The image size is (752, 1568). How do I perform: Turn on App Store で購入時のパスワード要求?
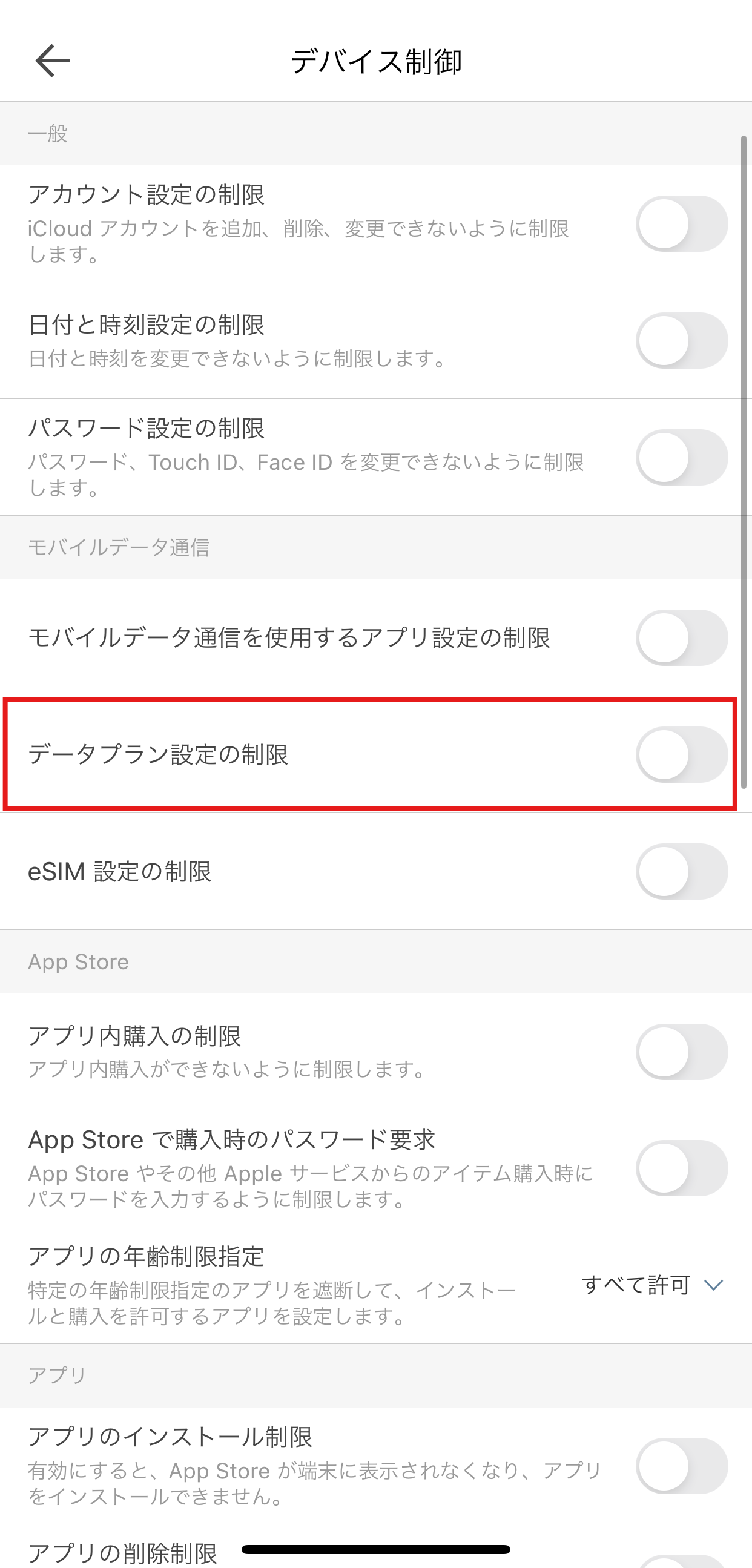[681, 1168]
